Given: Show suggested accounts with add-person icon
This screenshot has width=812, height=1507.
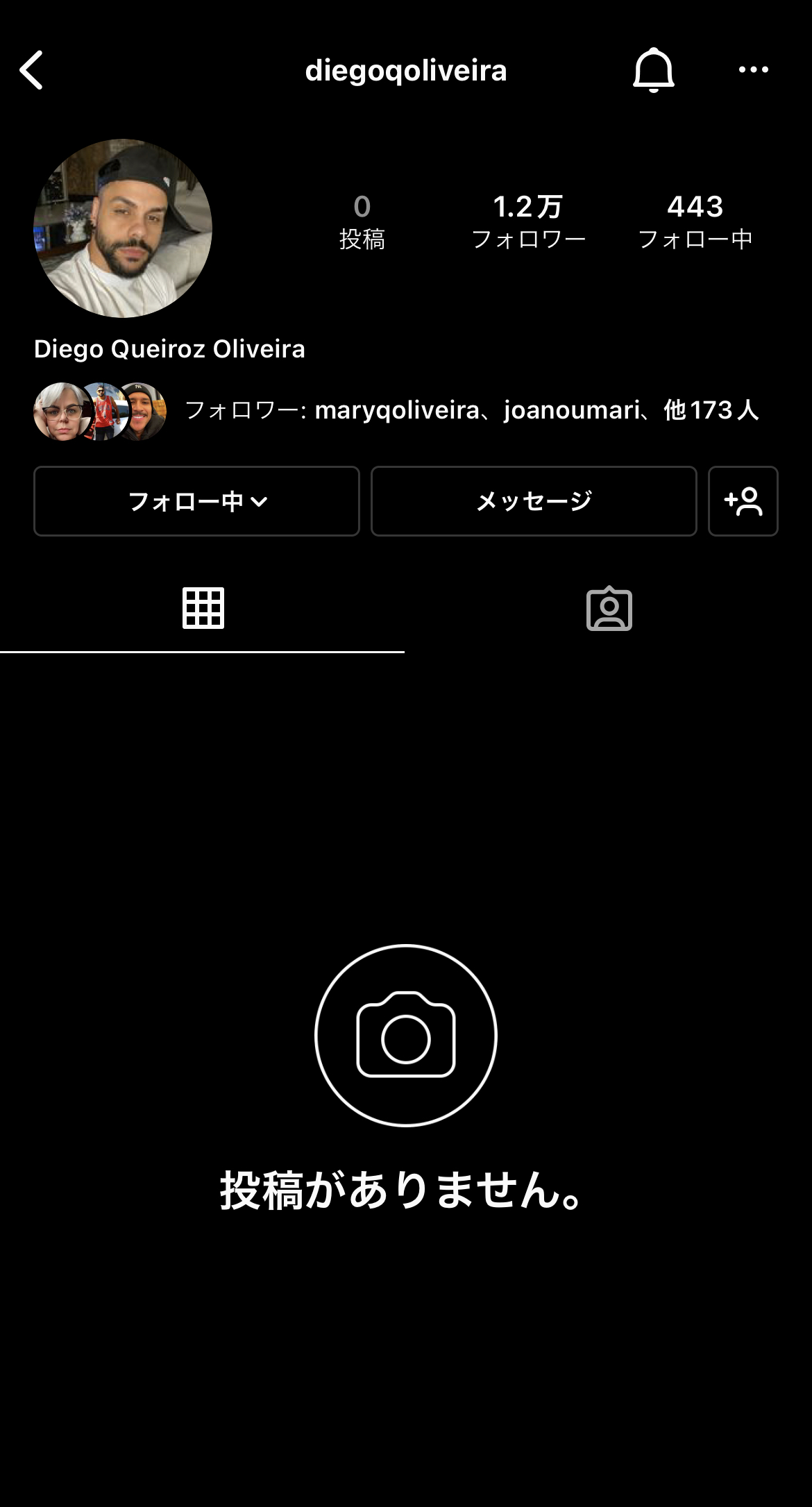Looking at the screenshot, I should pos(743,501).
